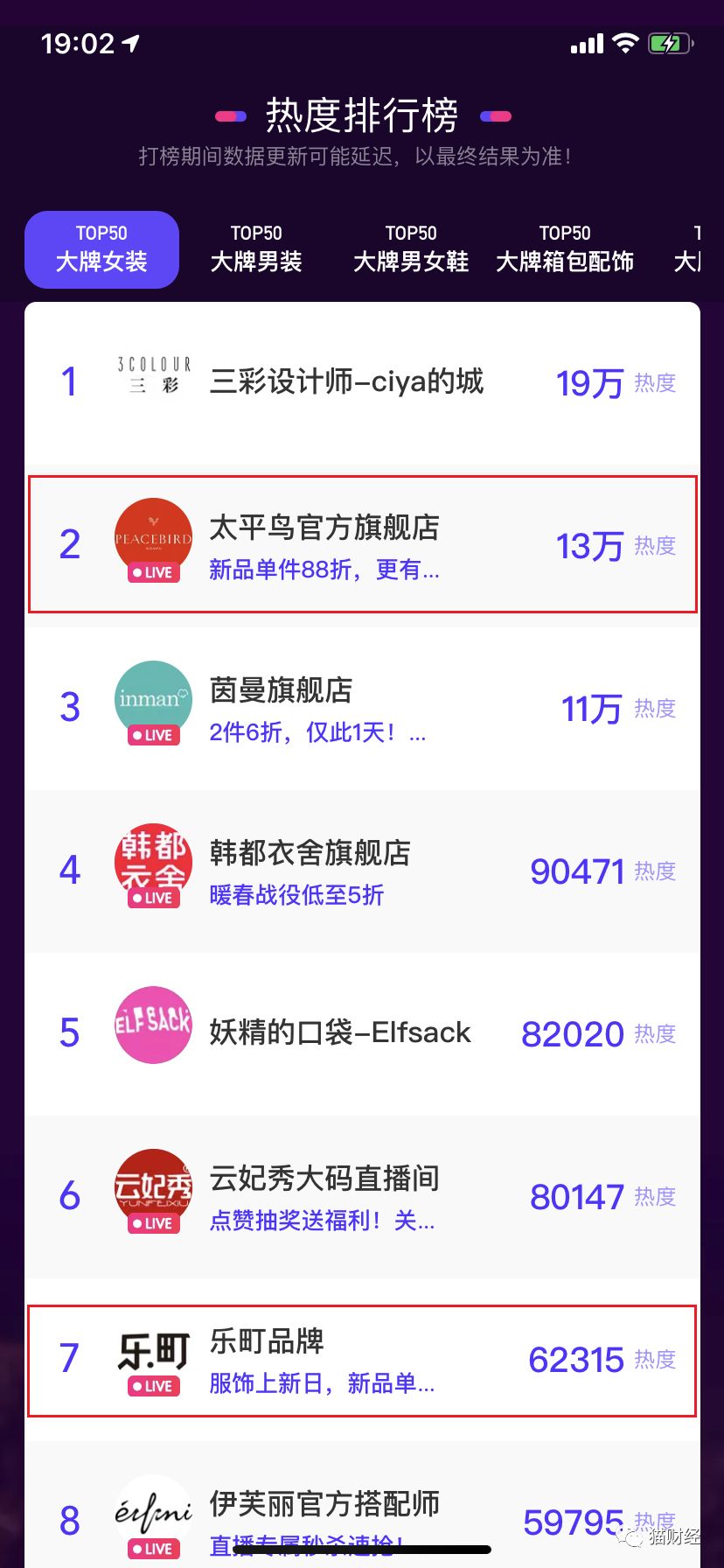Open 茵曼旗舰店 row
This screenshot has height=1568, width=724.
[x=362, y=708]
